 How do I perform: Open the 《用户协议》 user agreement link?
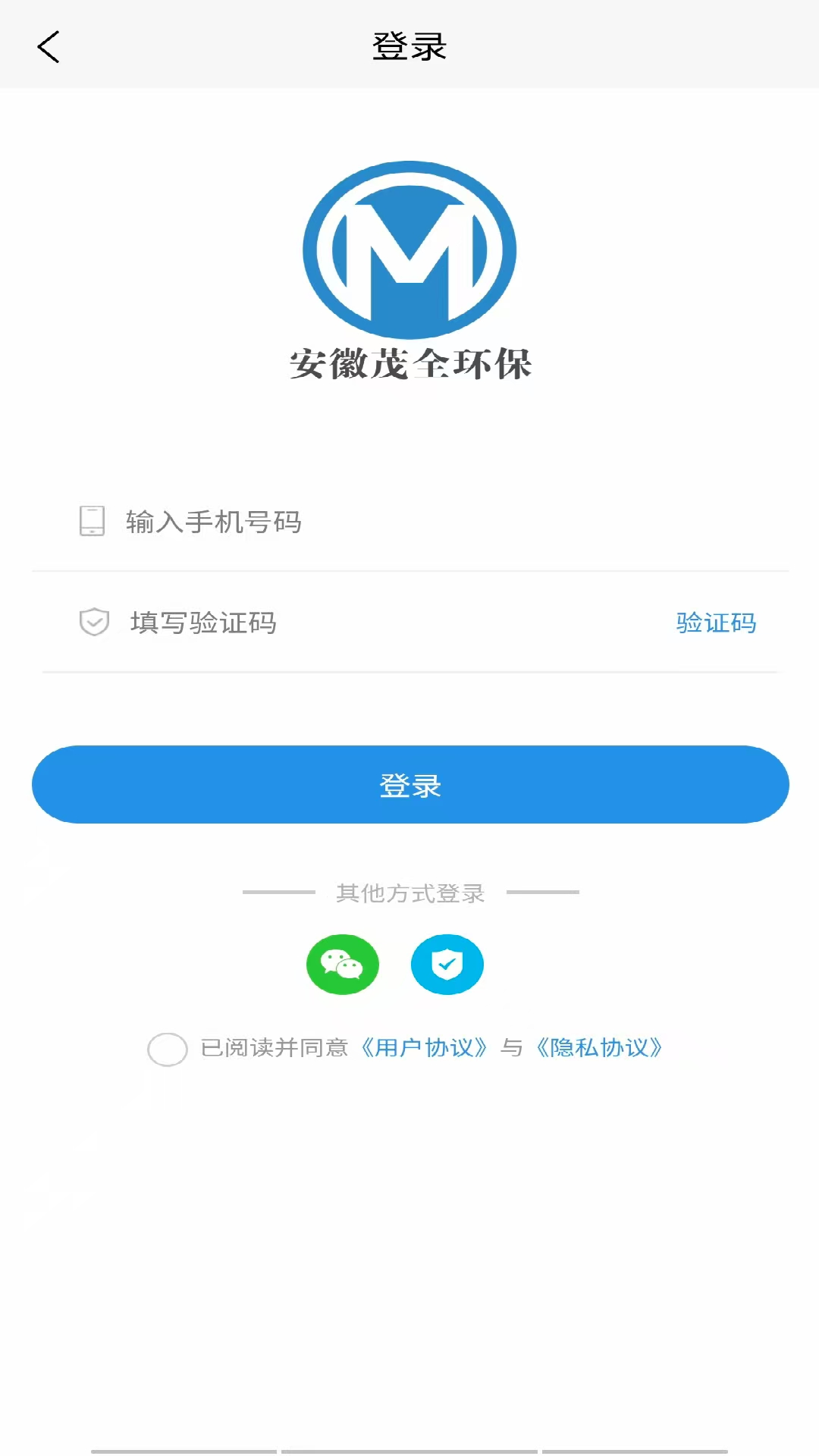point(423,1047)
